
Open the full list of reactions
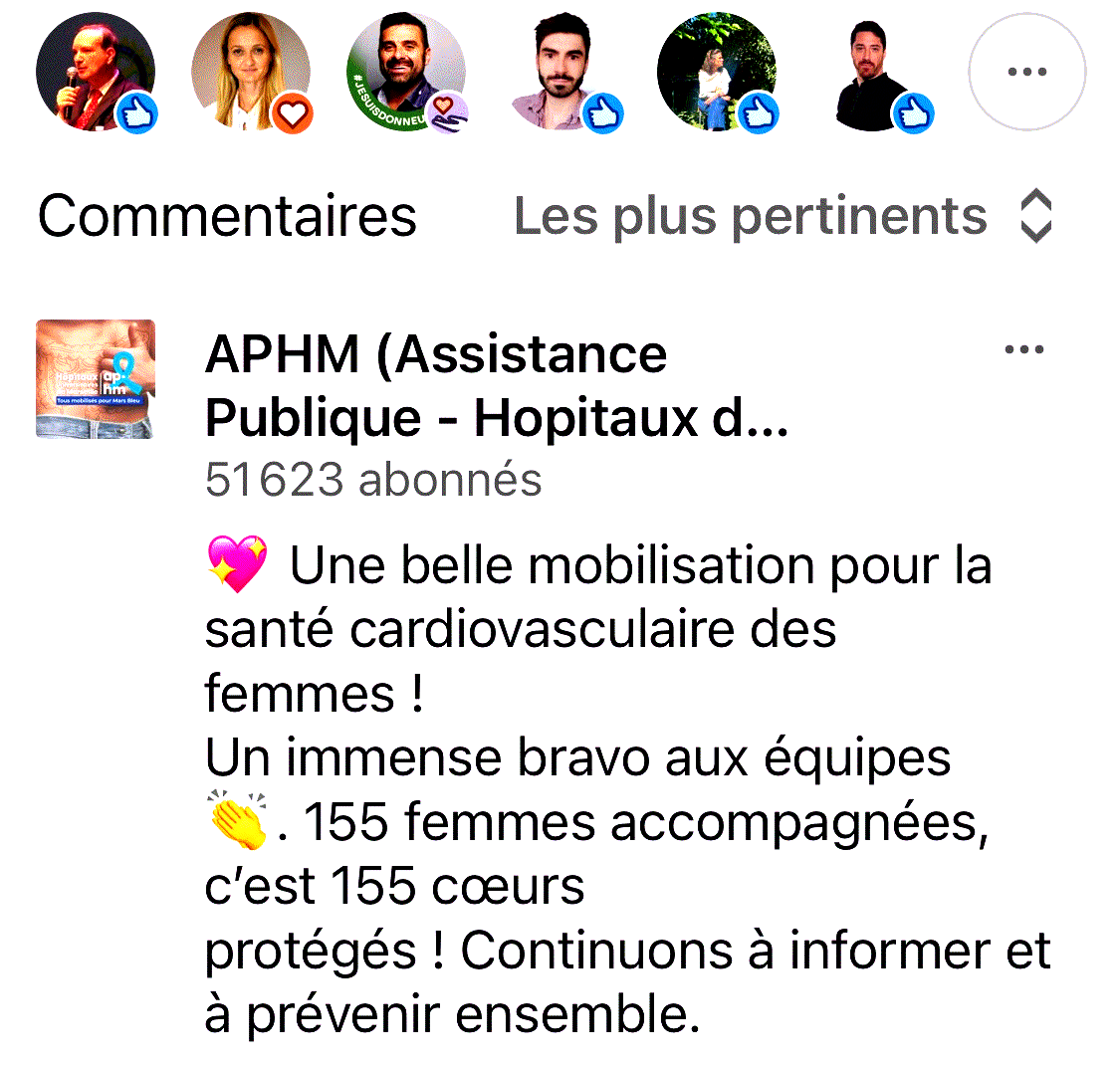pyautogui.click(x=1026, y=72)
